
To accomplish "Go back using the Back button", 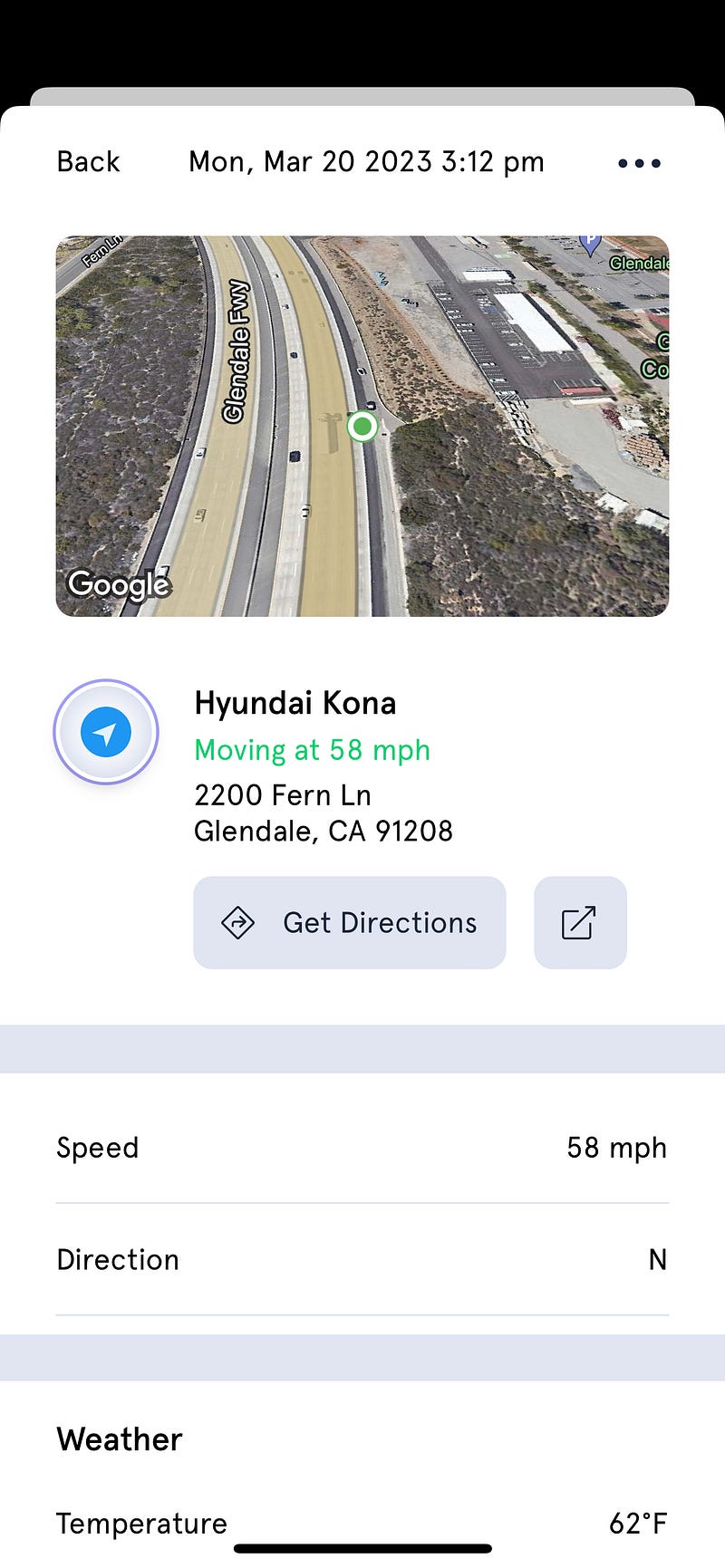I will pyautogui.click(x=88, y=162).
